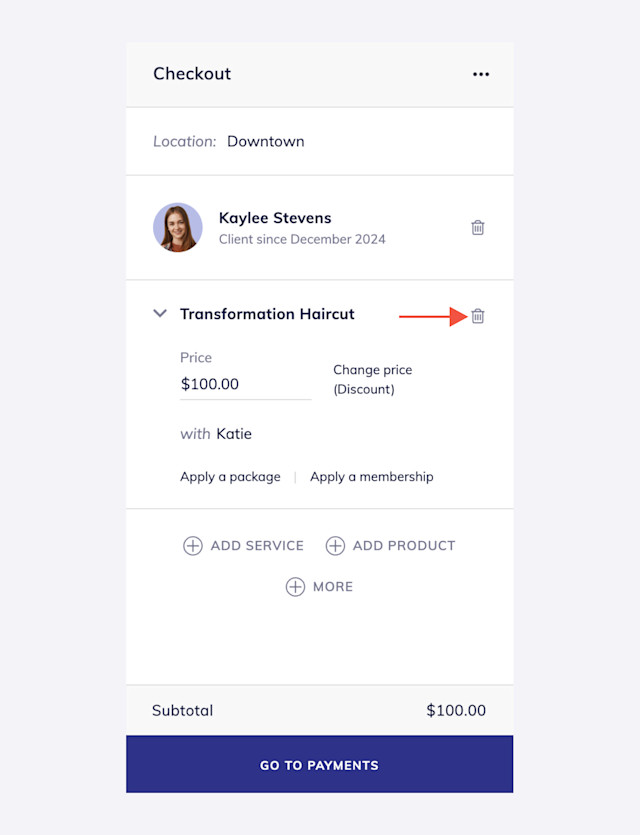Open the More add options
640x835 pixels.
(319, 587)
